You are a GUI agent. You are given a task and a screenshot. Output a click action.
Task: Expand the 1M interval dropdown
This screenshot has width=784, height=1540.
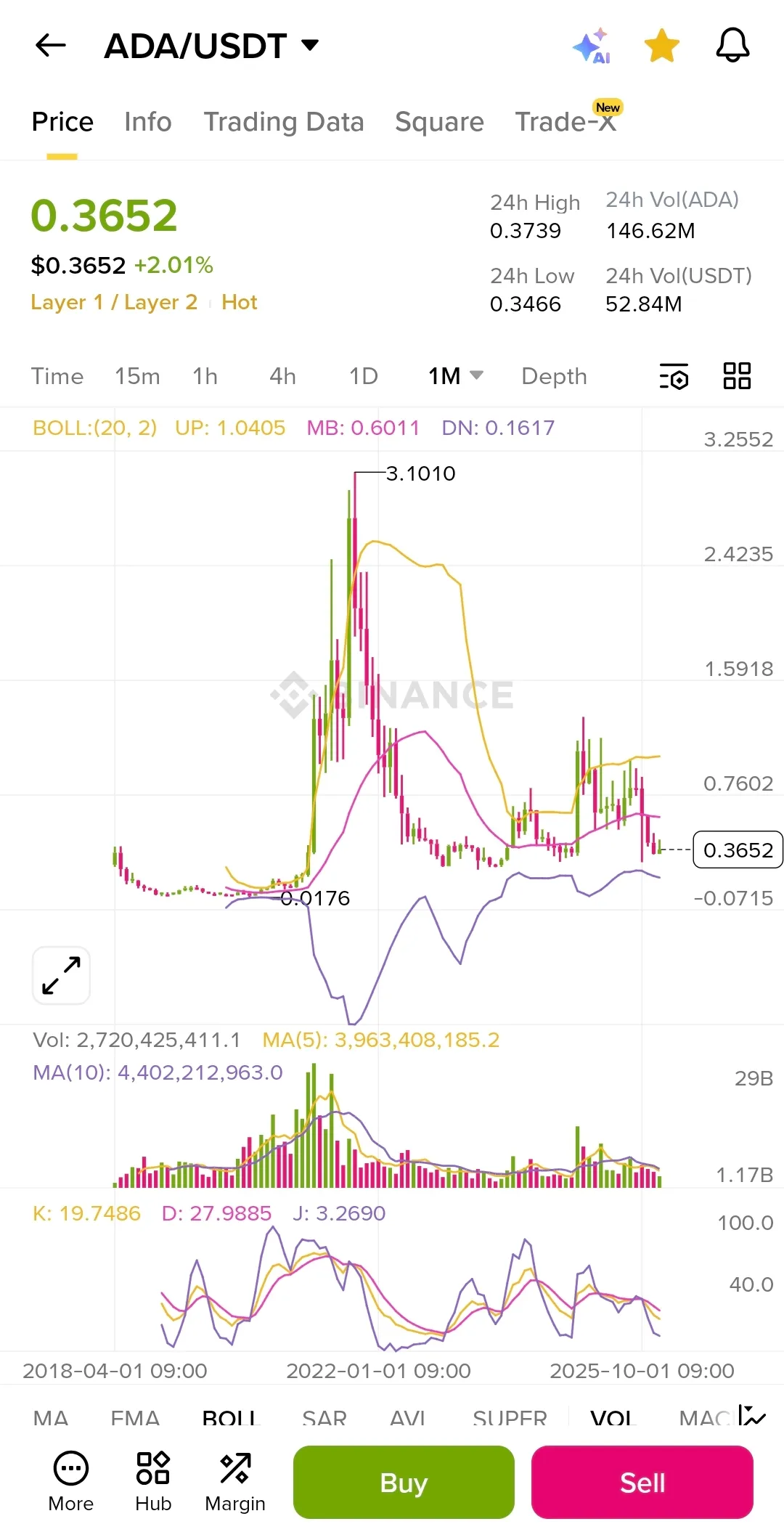pos(455,376)
